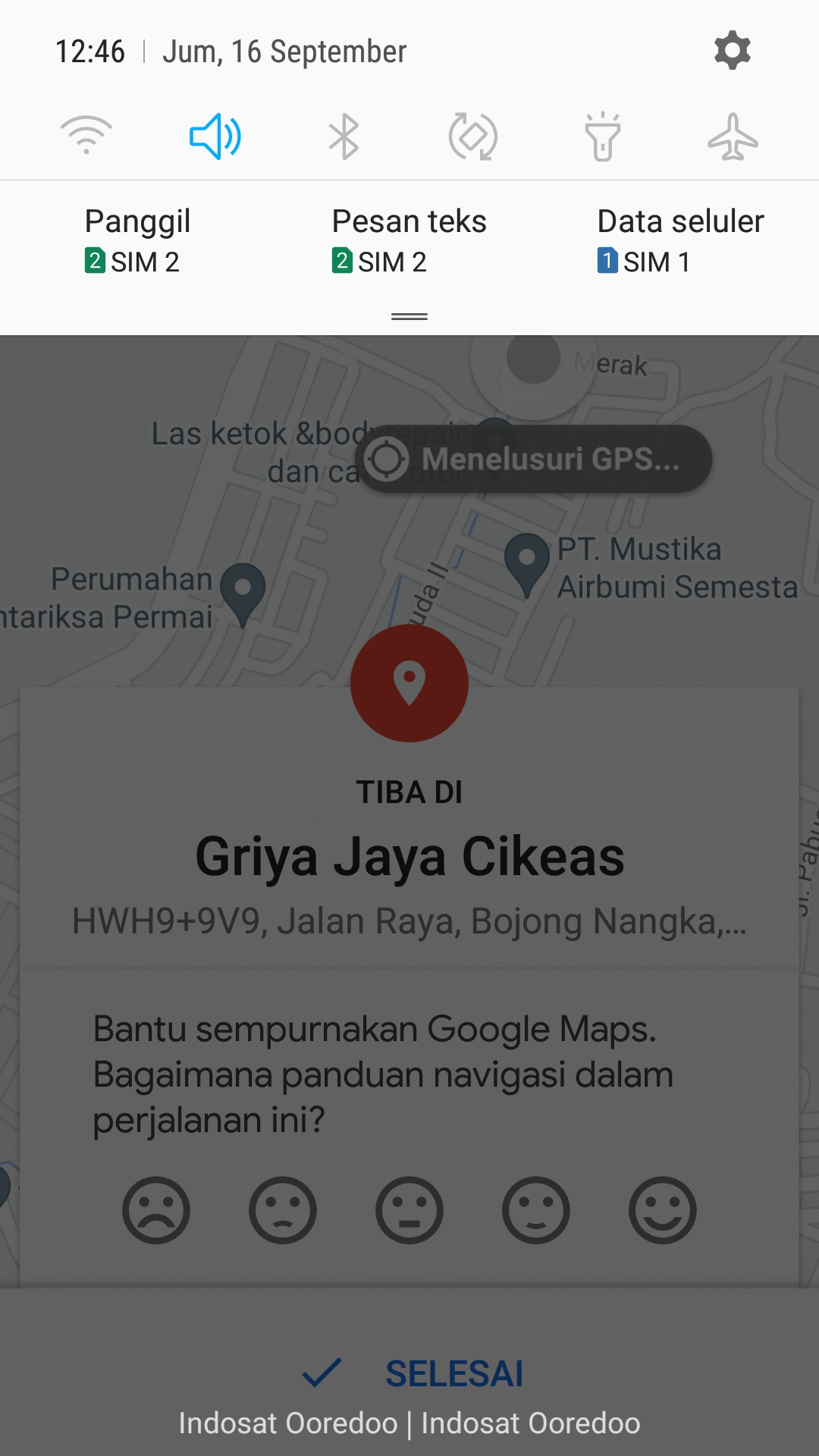Change the Pesan teks SIM selection
Screen dimensions: 819x1456
409,240
